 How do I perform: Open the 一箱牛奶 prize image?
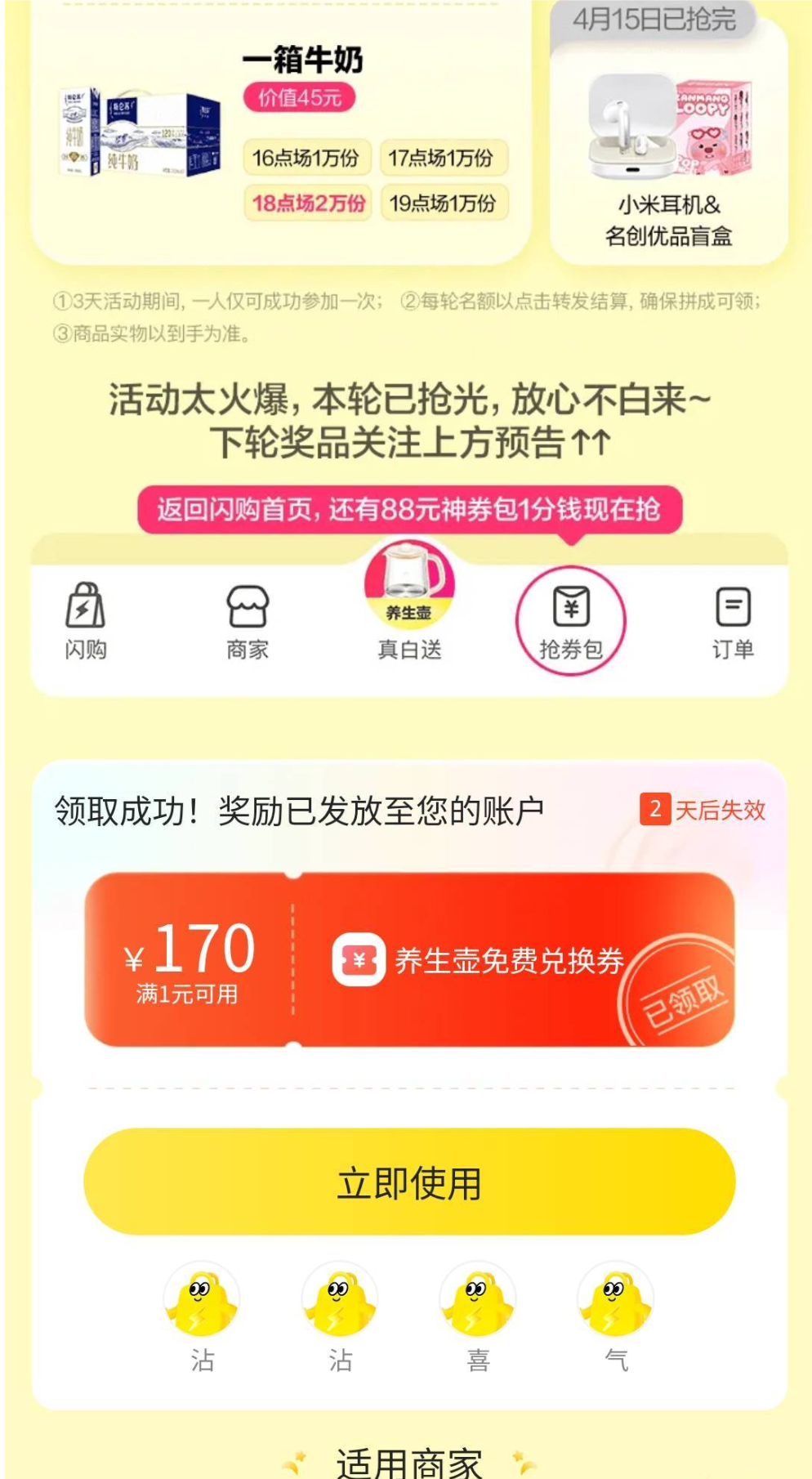[140, 134]
